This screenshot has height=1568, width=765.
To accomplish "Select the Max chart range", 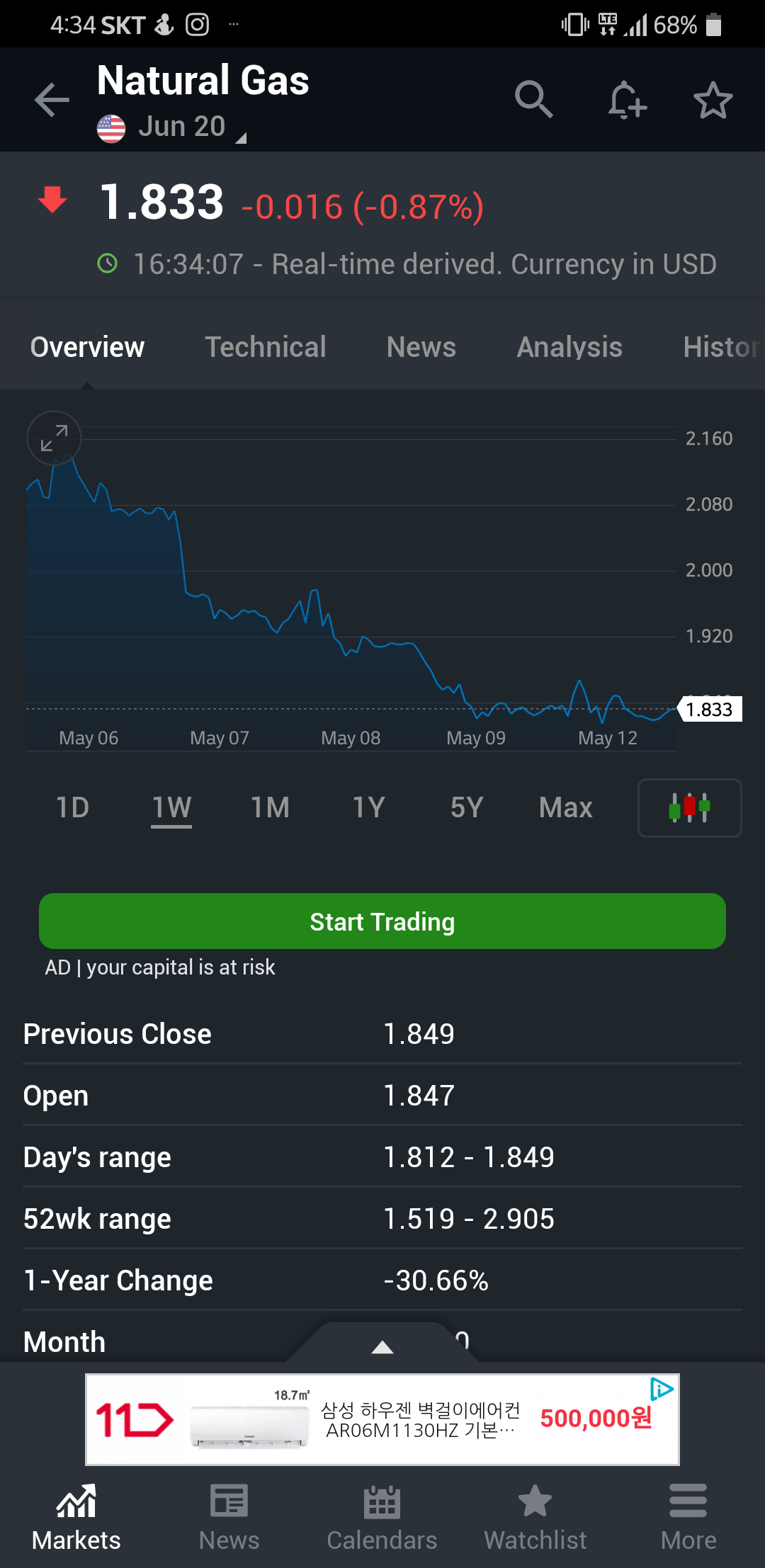I will click(565, 807).
